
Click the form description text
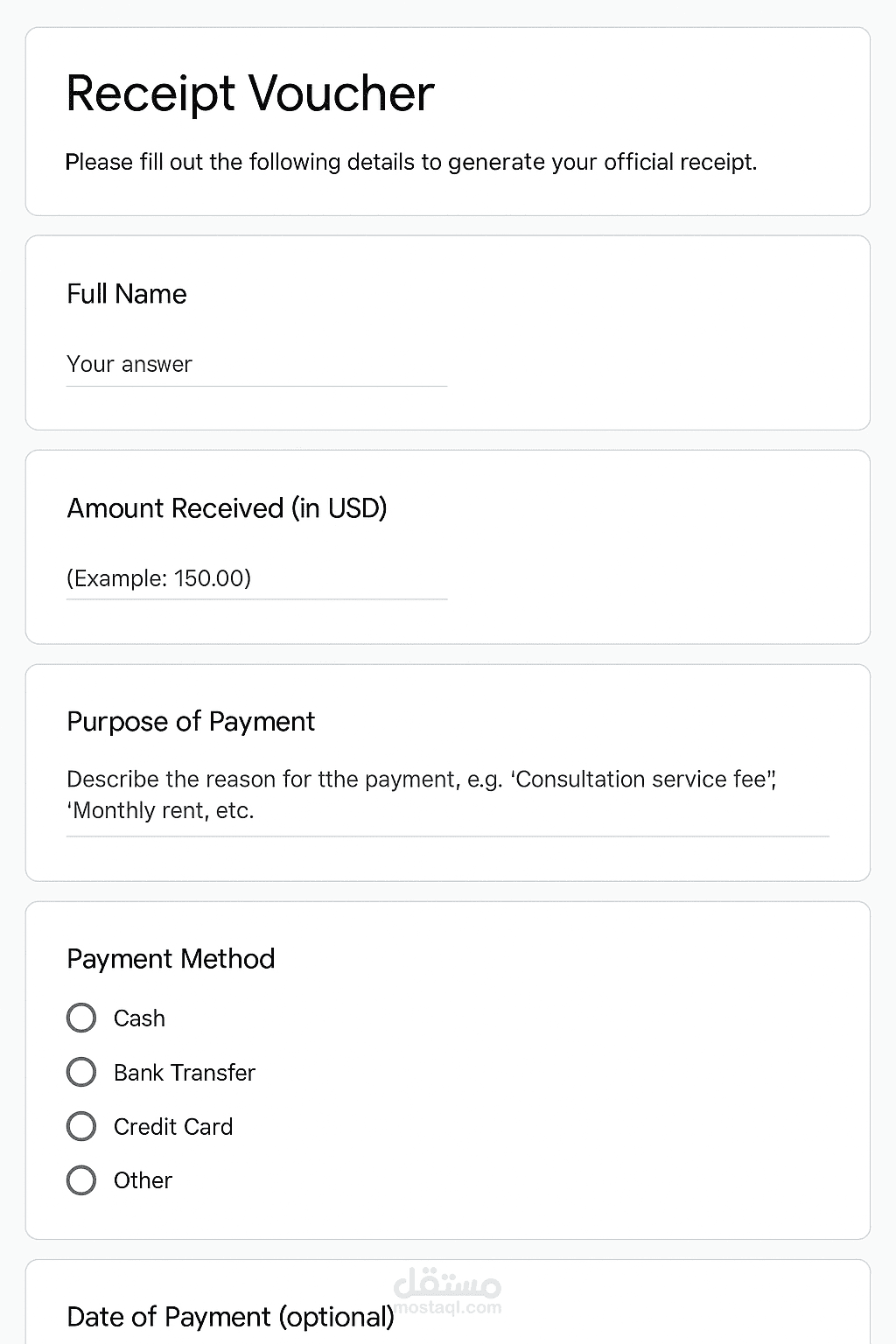pos(411,162)
